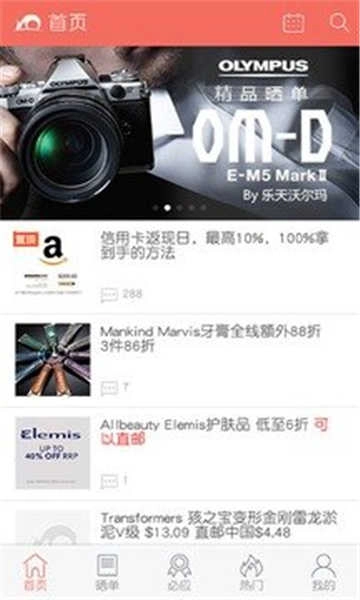The height and width of the screenshot is (600, 360).
Task: Switch to the 晒单 tab
Action: [108, 572]
